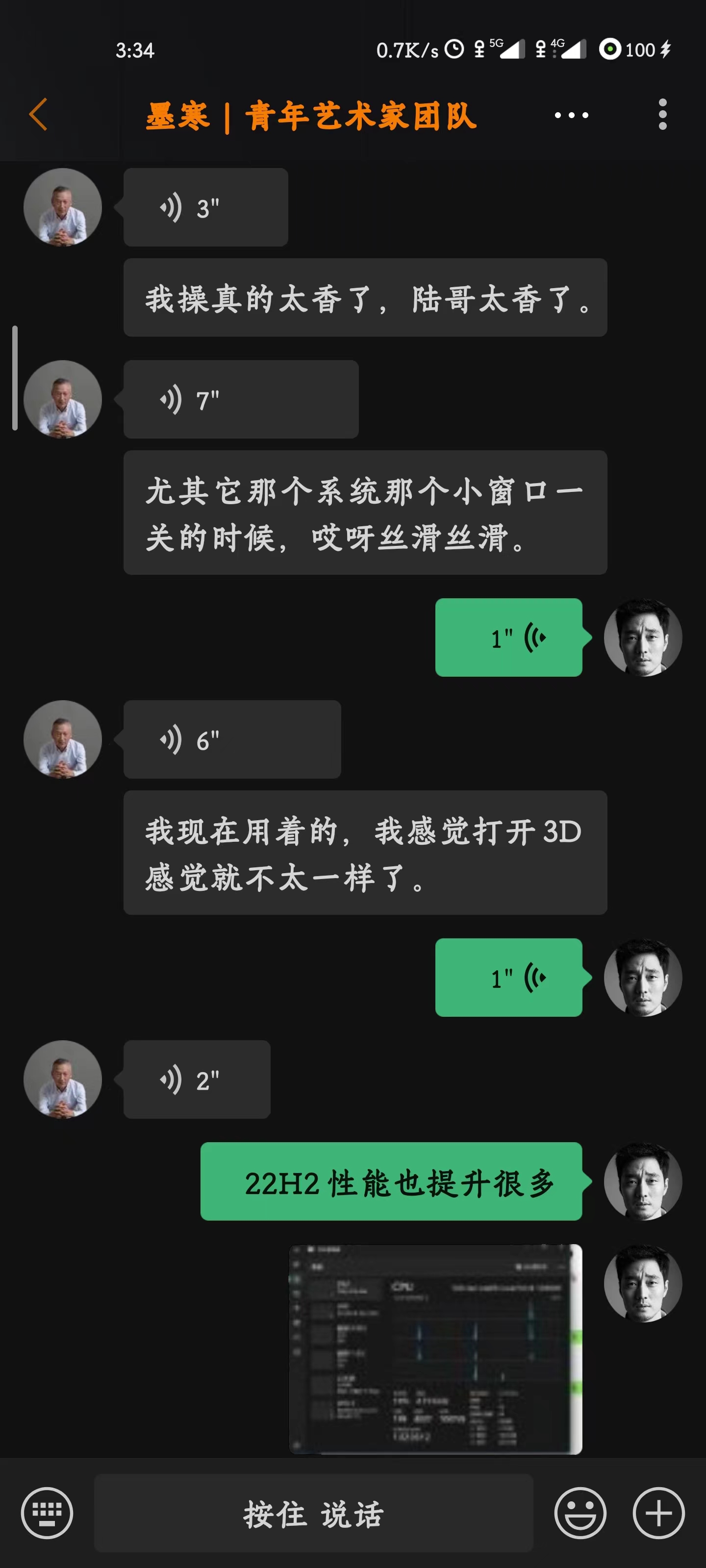Open the plus attachment menu
This screenshot has height=1568, width=706.
[x=658, y=1513]
